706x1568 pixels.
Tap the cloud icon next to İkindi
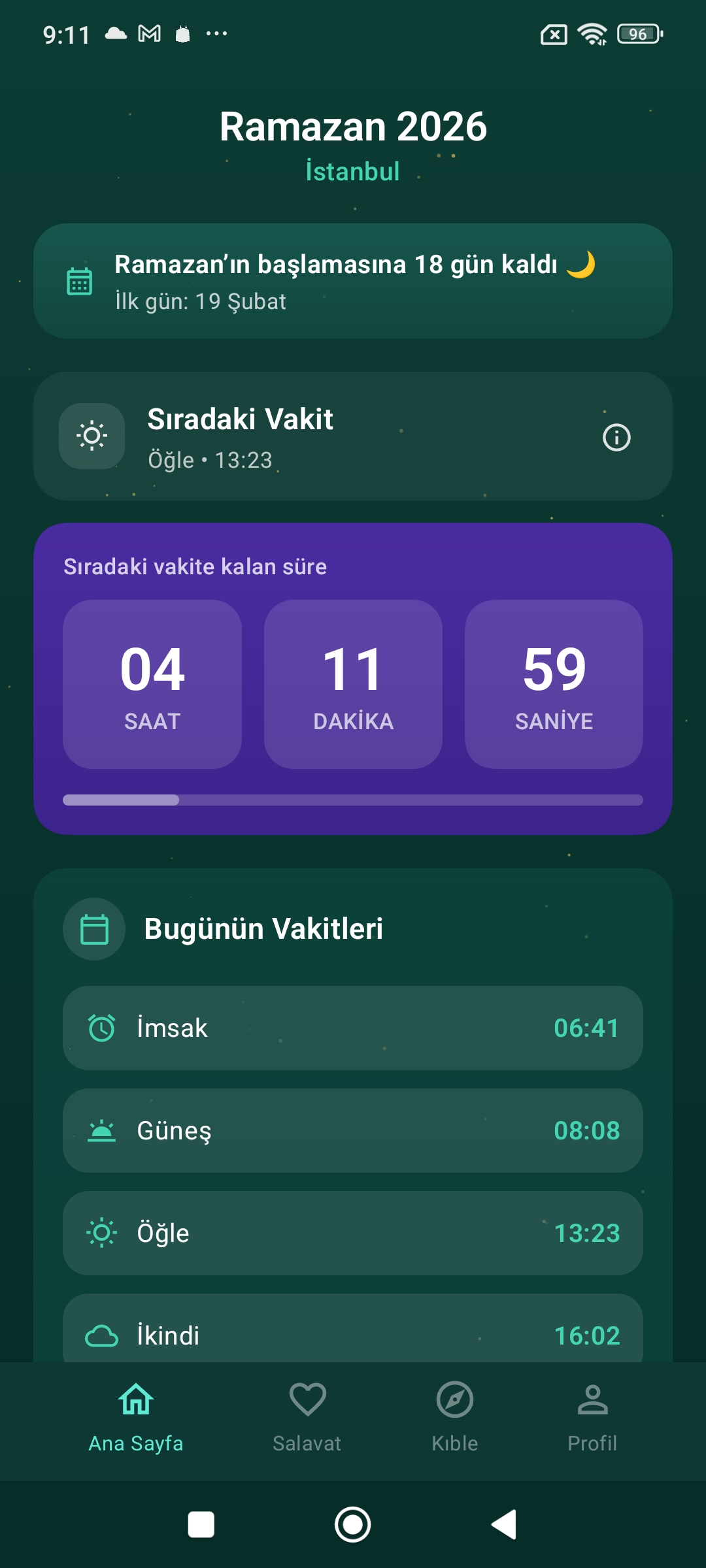click(101, 1335)
